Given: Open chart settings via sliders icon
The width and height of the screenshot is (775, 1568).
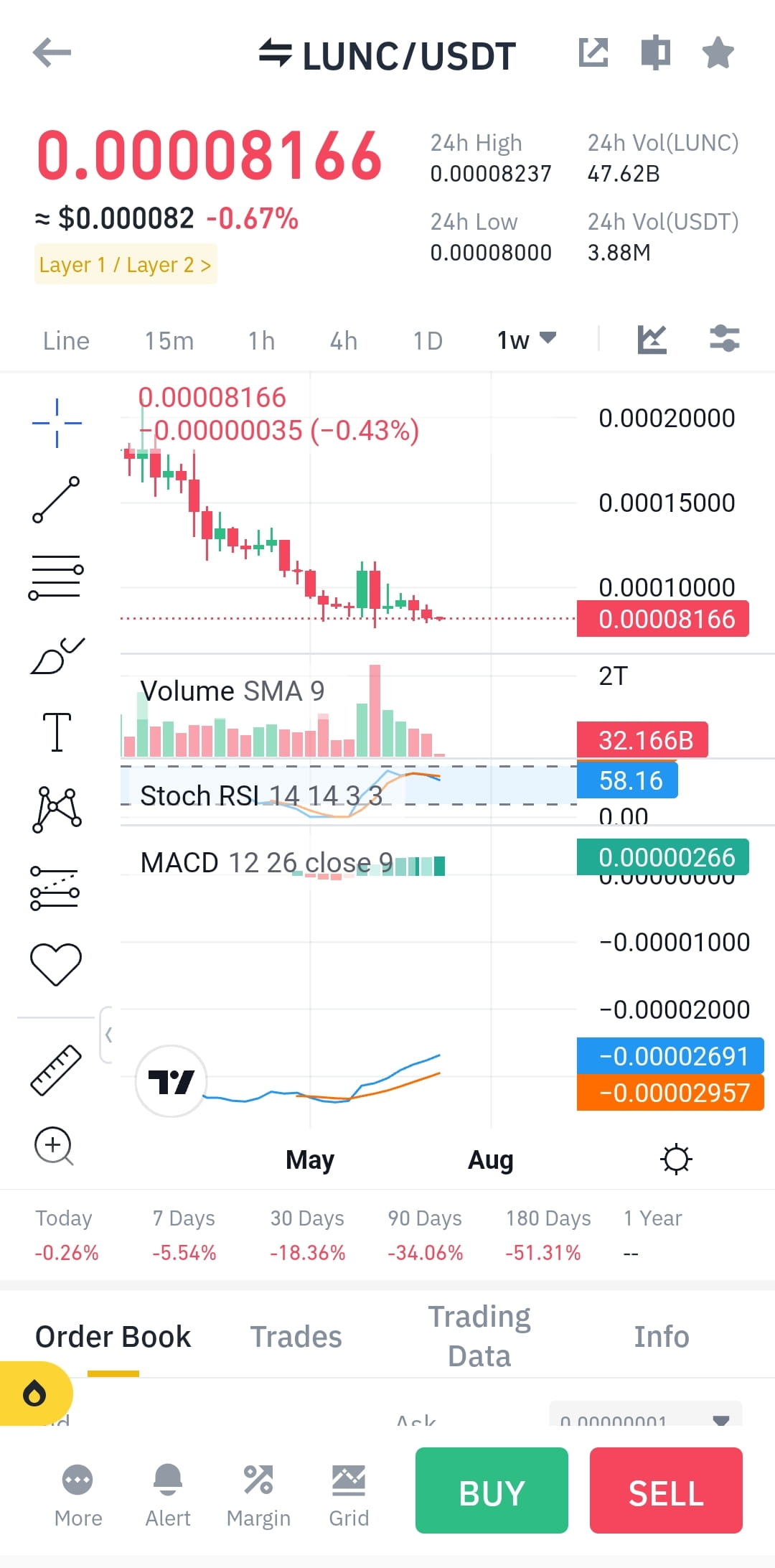Looking at the screenshot, I should pos(724,339).
